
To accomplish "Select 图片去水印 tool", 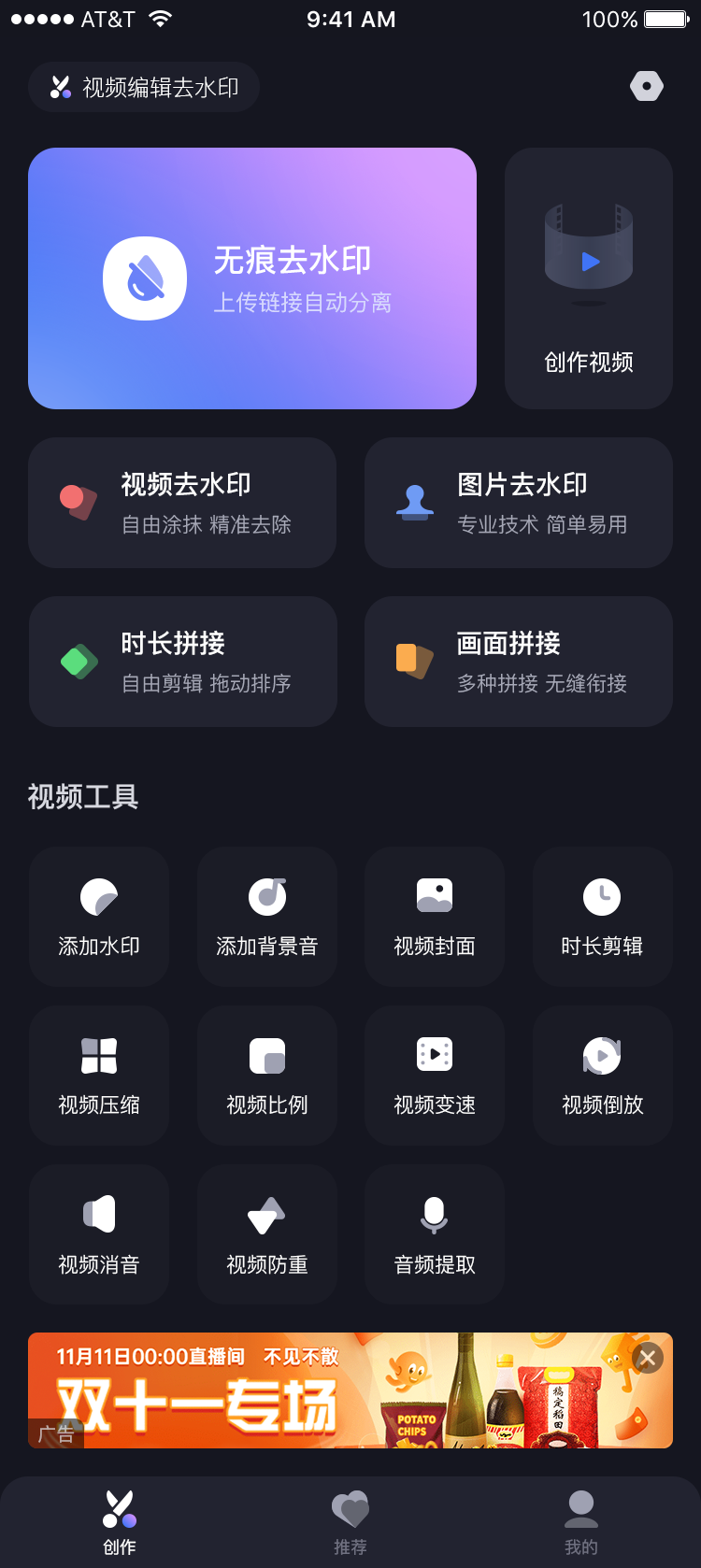I will point(519,503).
